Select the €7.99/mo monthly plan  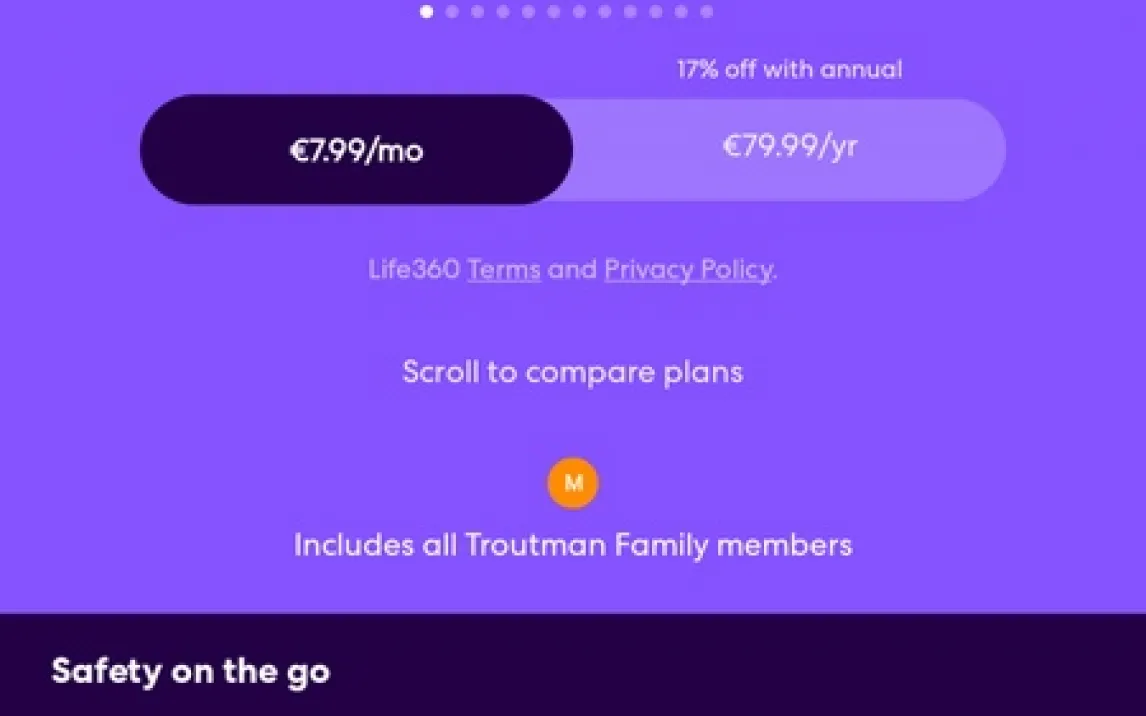(356, 151)
